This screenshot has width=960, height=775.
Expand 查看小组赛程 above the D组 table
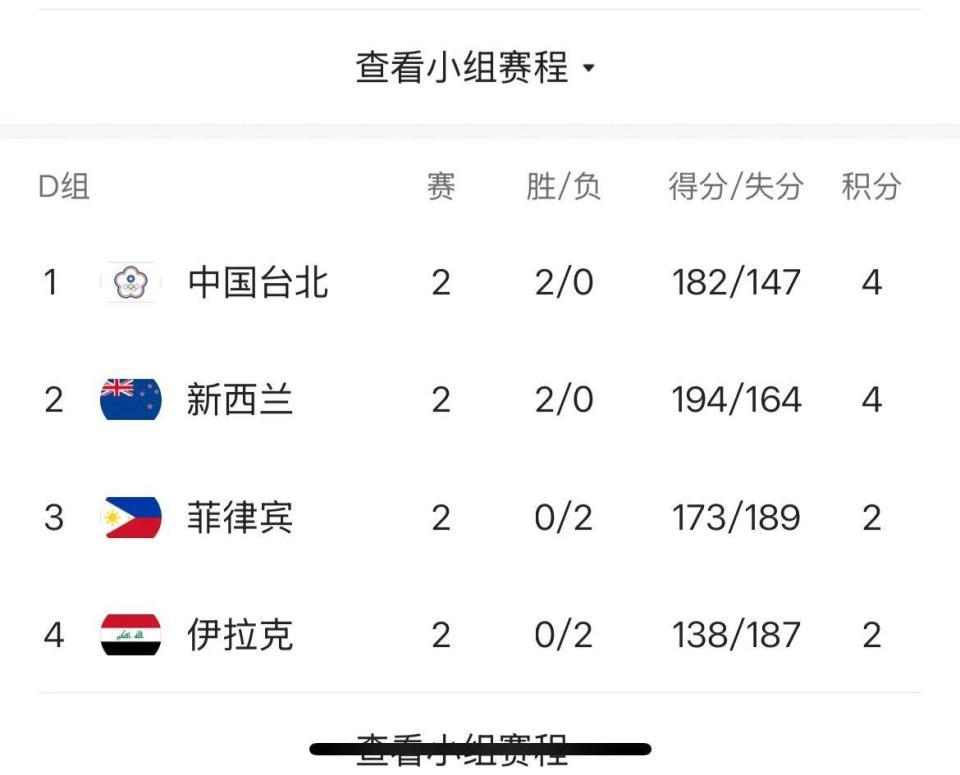click(476, 68)
